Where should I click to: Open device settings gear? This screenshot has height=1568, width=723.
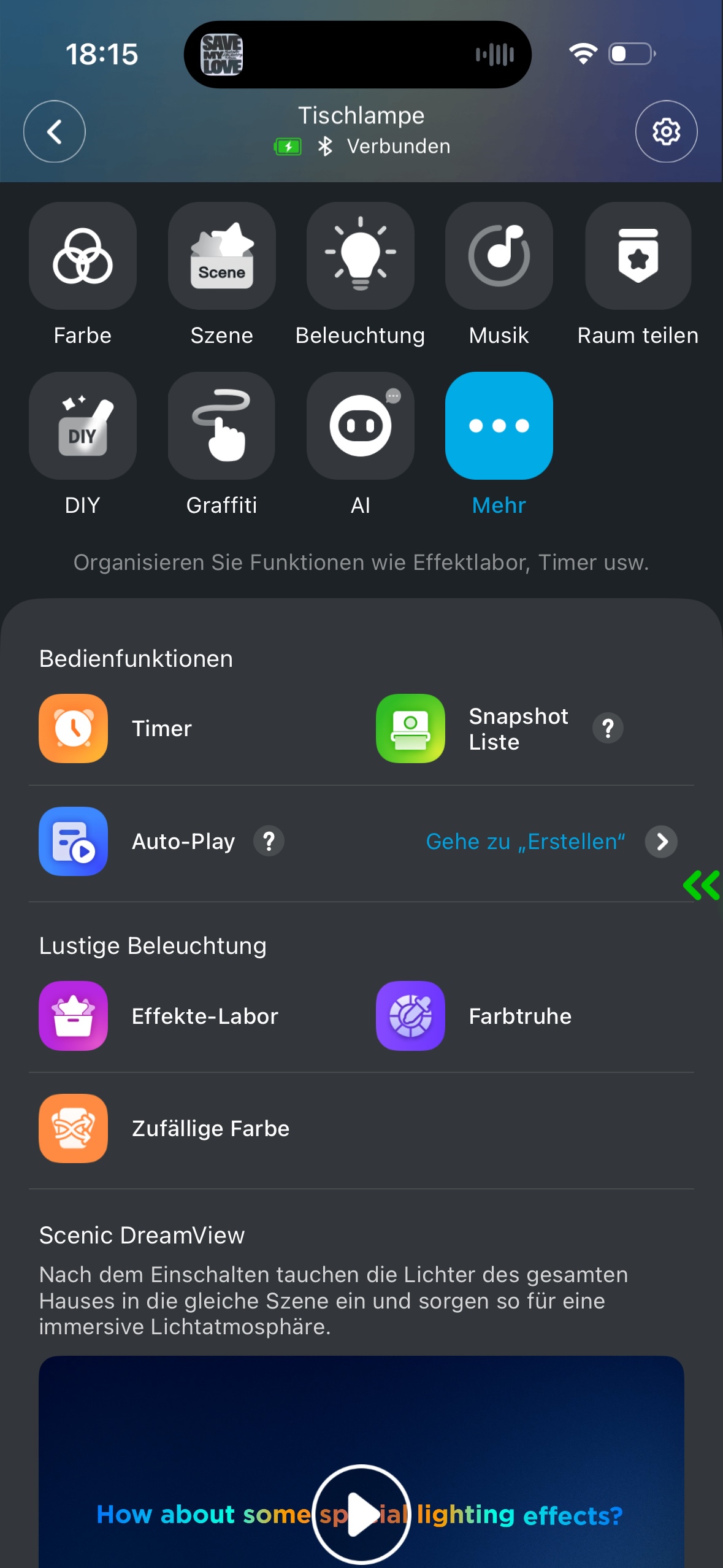coord(666,131)
